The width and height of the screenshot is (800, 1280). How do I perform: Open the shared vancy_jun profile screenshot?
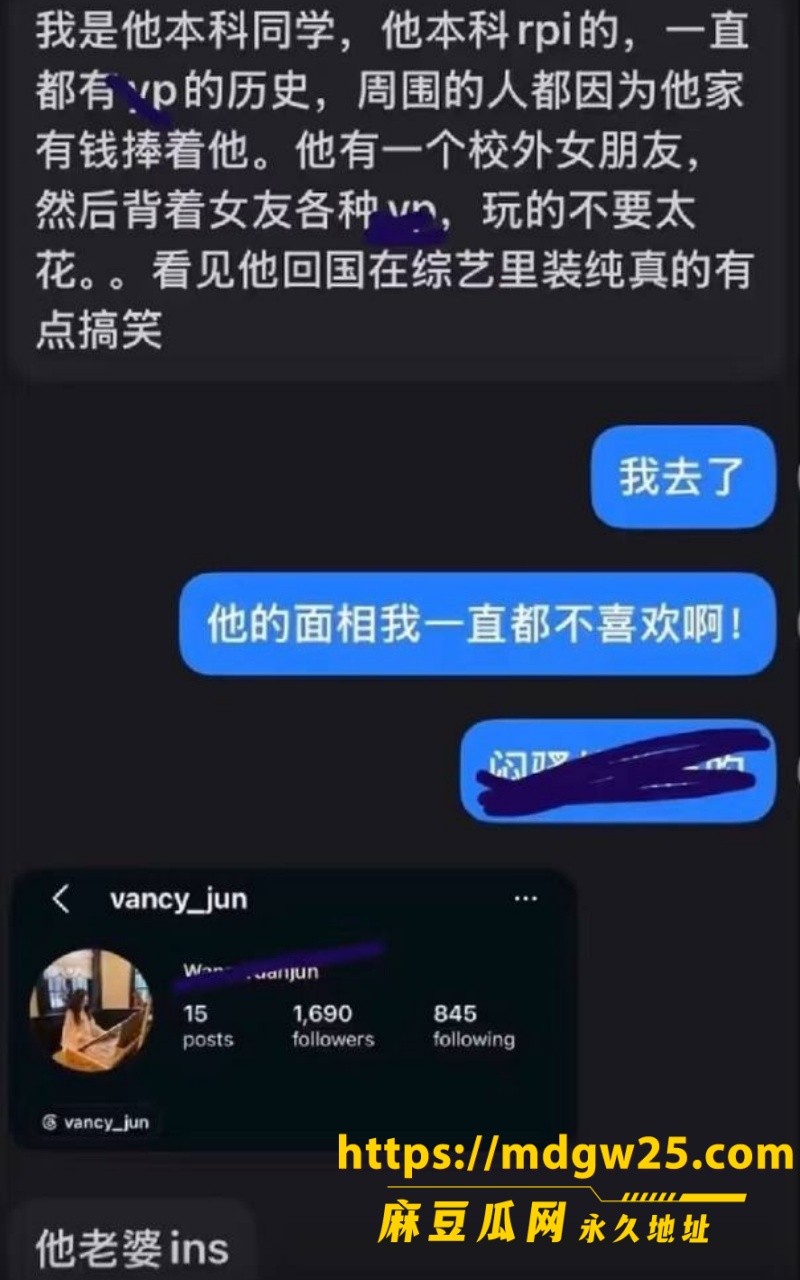[293, 1008]
